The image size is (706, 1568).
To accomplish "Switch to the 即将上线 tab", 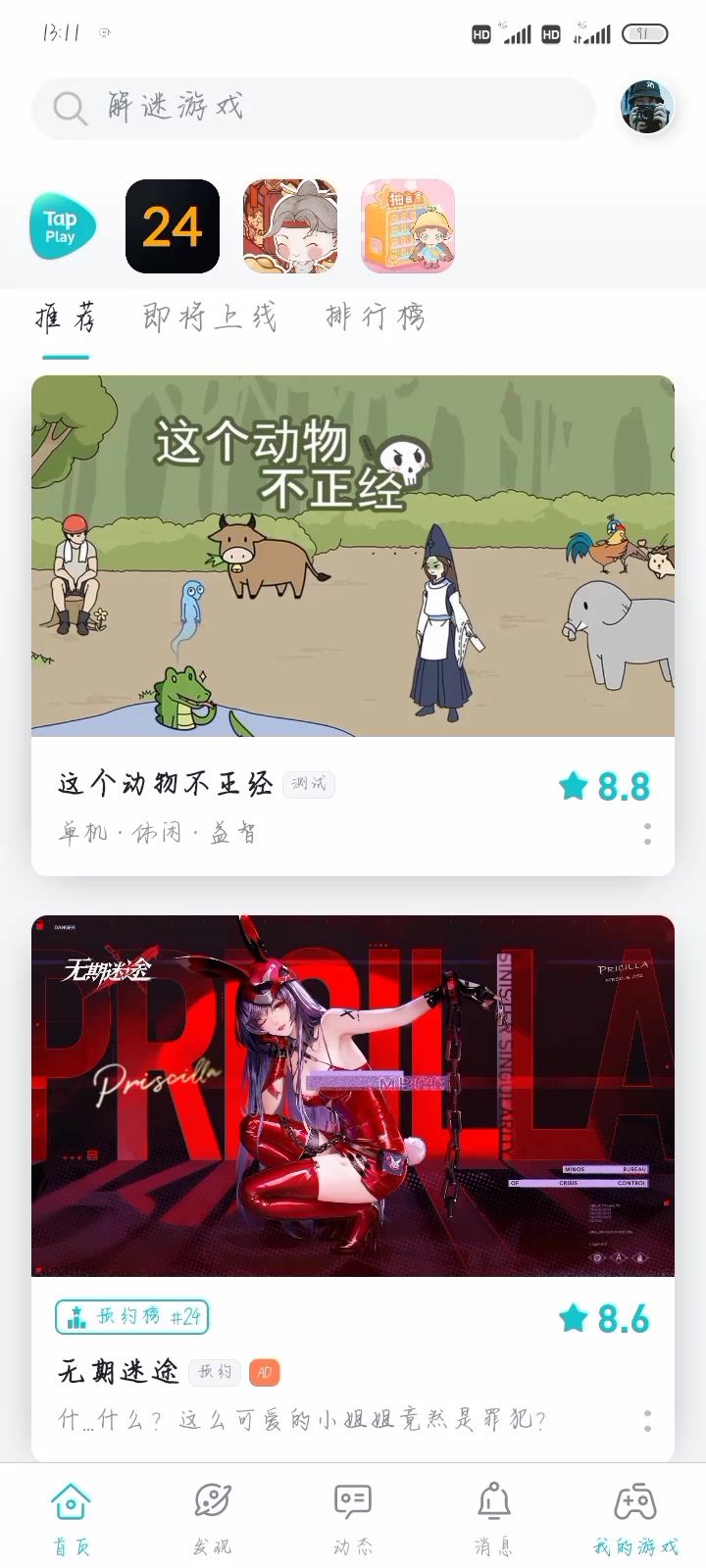I will tap(210, 318).
